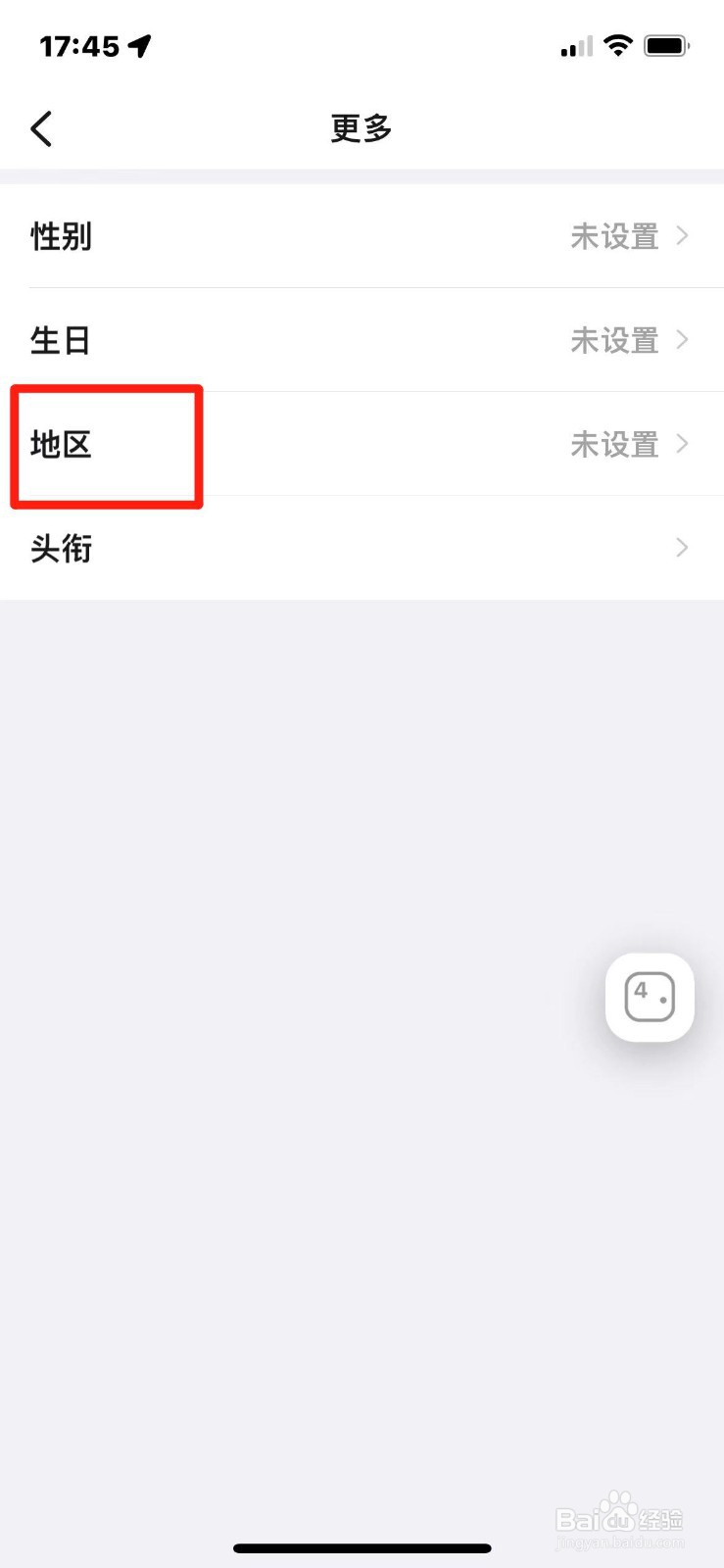Expand the 生日 row chevron
The image size is (724, 1568).
click(682, 340)
